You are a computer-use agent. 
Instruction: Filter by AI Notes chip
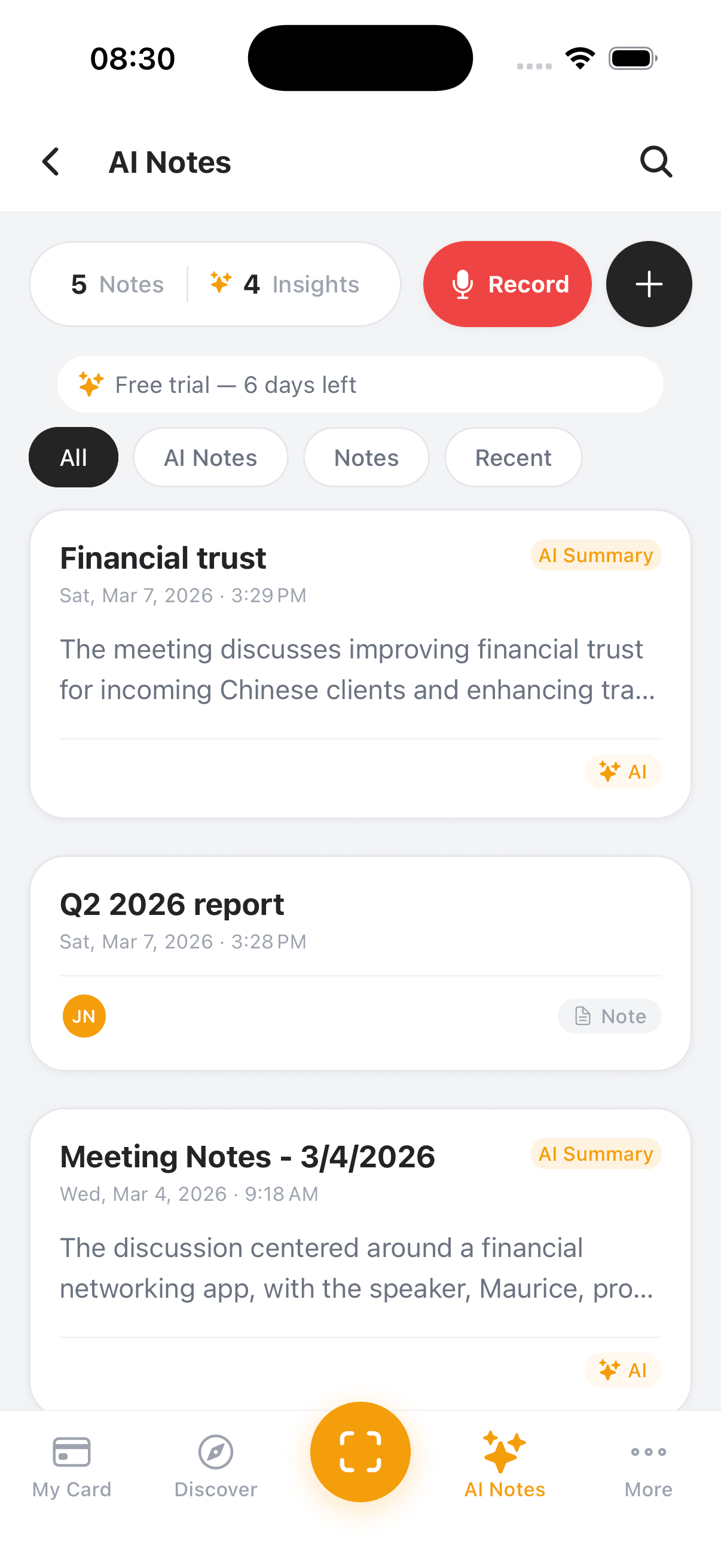click(210, 457)
